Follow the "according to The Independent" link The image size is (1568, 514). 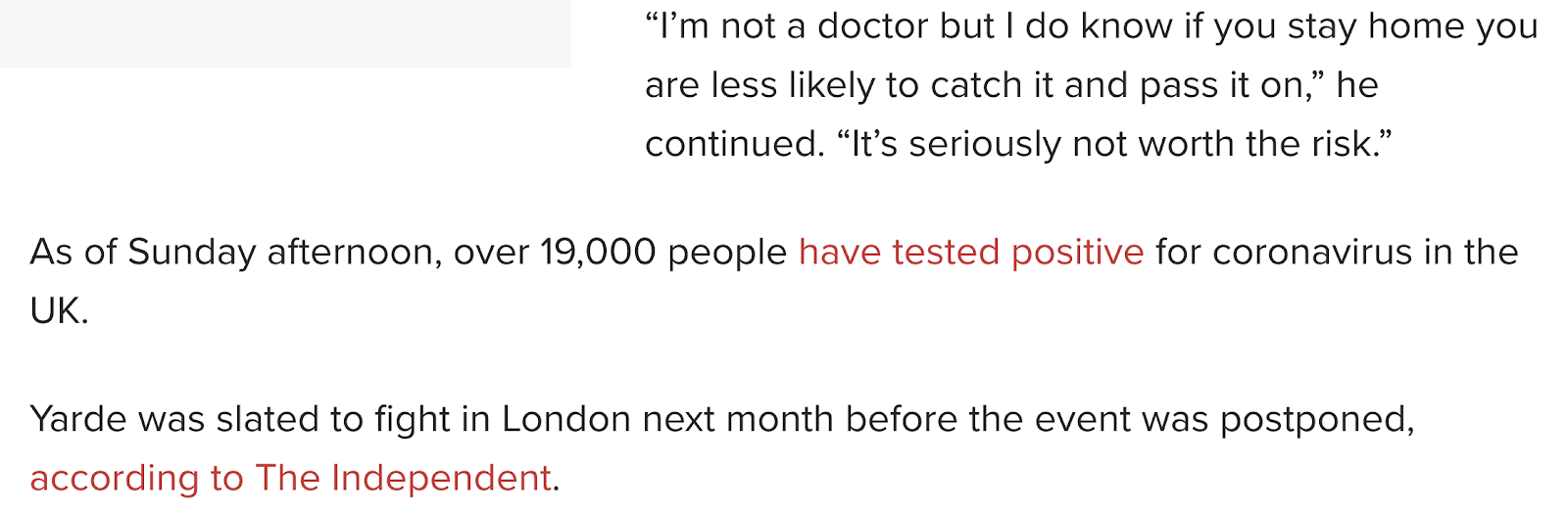coord(291,478)
